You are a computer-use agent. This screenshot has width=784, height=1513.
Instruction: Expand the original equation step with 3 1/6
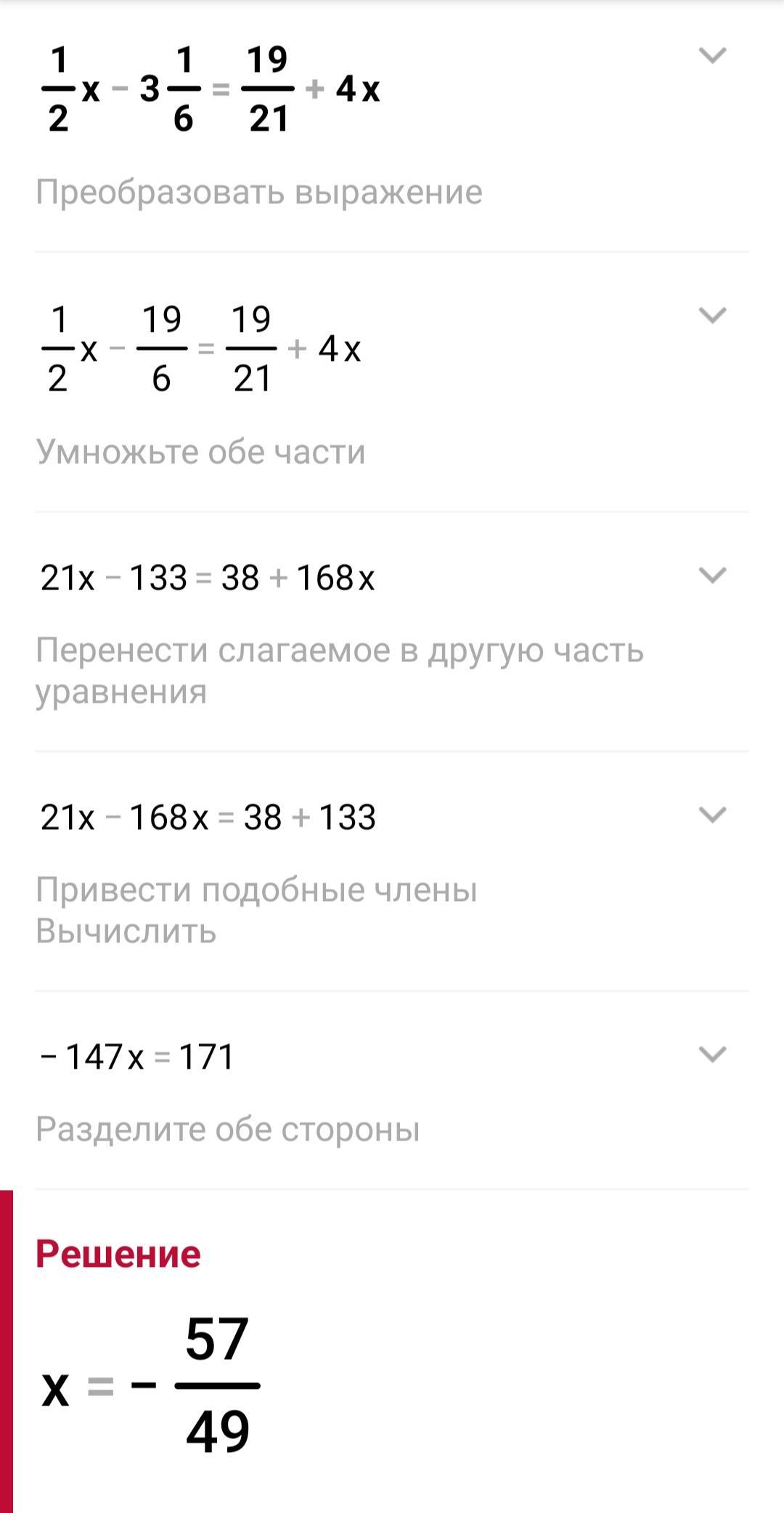712,55
